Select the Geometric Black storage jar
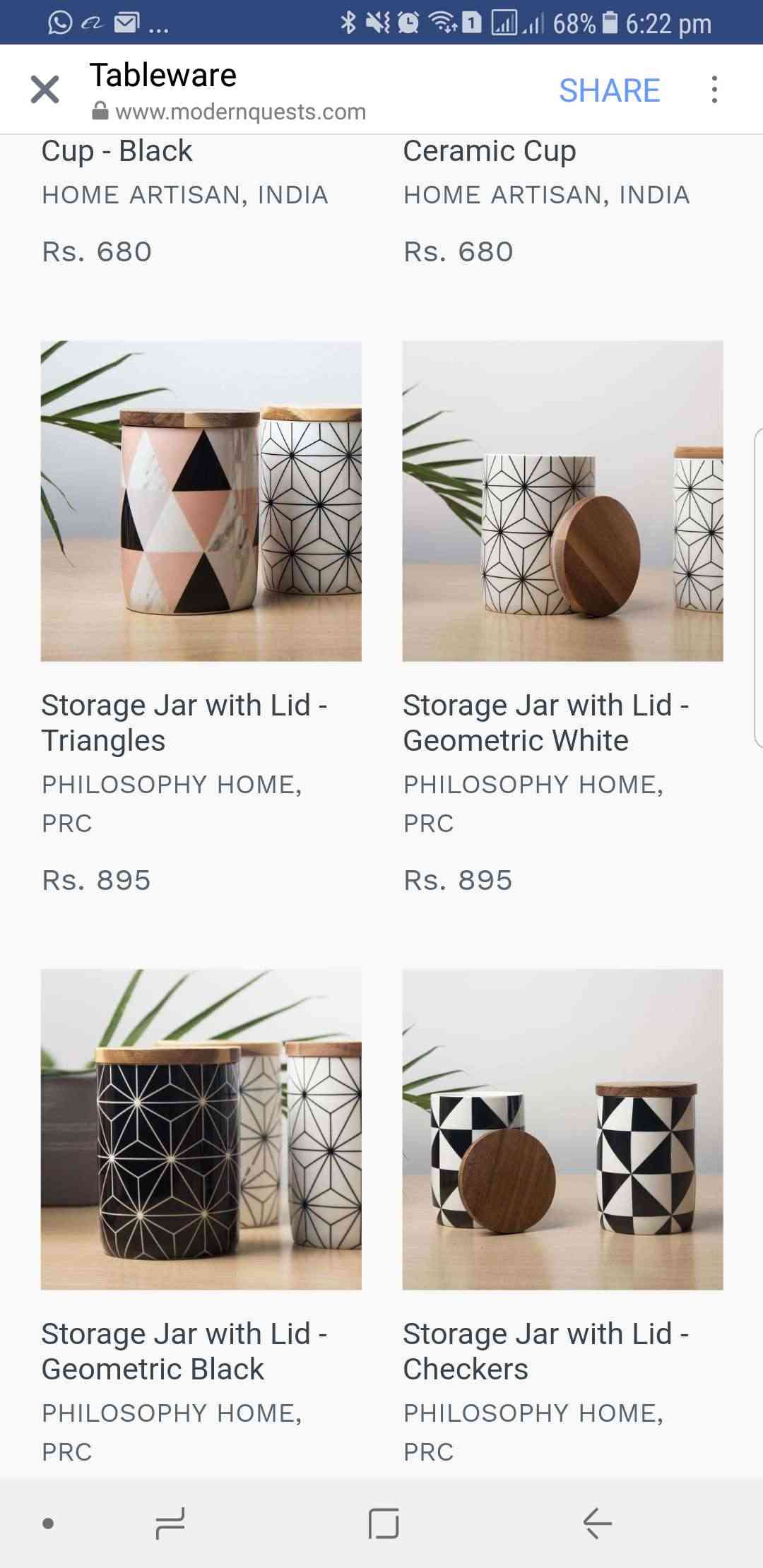The height and width of the screenshot is (1568, 763). [x=201, y=1129]
